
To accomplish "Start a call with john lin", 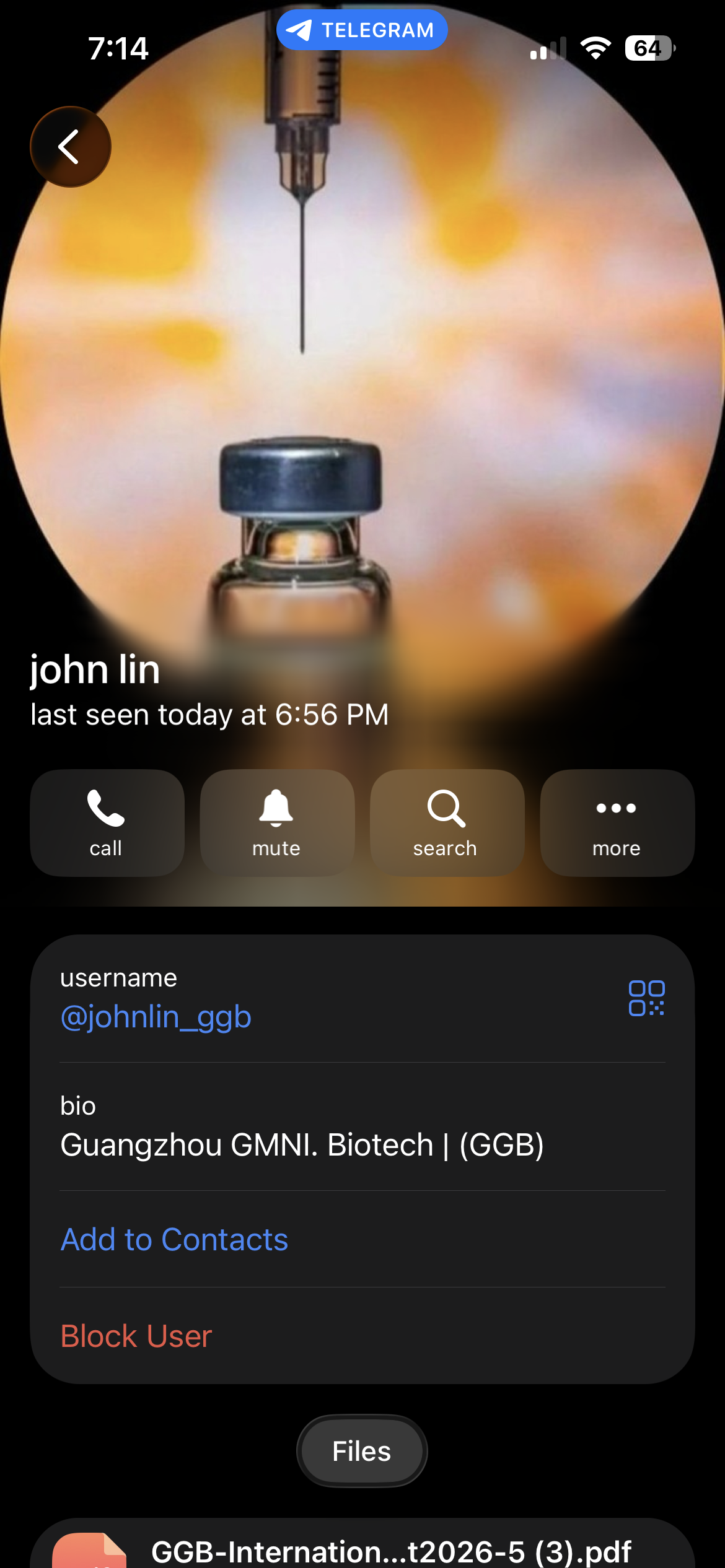I will (107, 822).
